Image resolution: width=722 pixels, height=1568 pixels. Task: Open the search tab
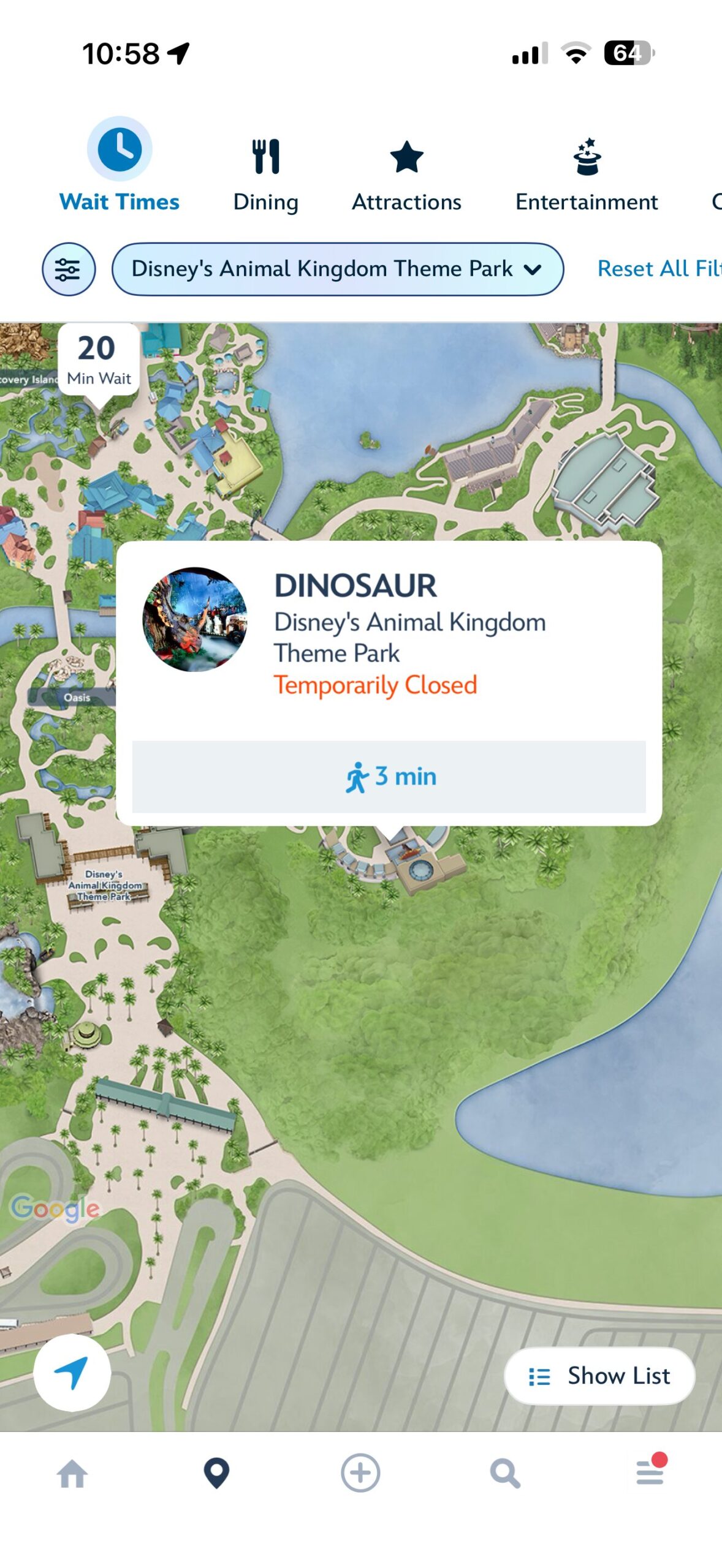click(x=505, y=1473)
